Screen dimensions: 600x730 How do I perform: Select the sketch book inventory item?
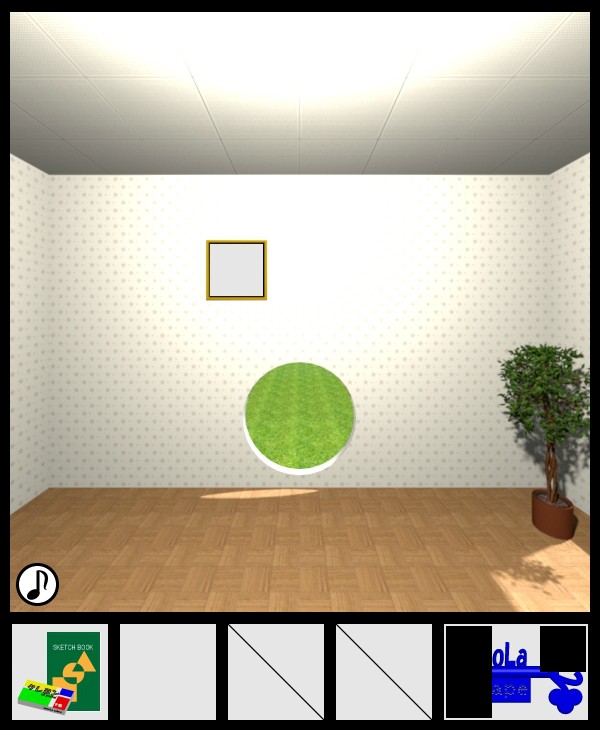pyautogui.click(x=60, y=672)
